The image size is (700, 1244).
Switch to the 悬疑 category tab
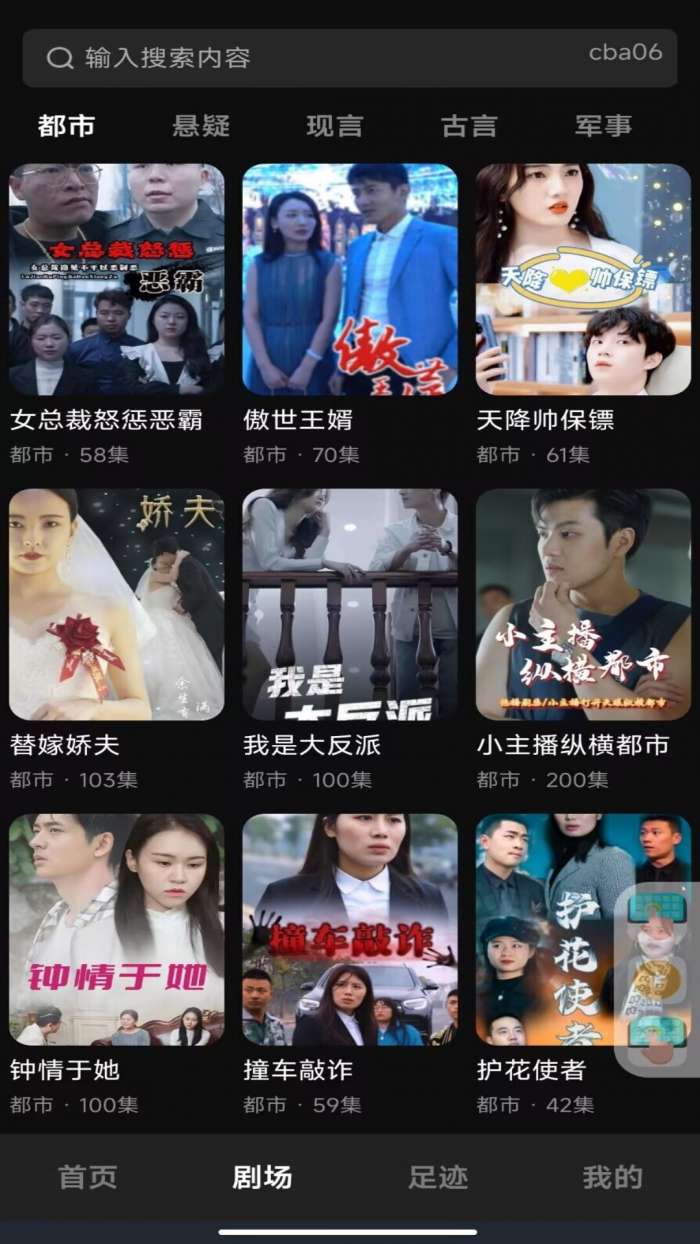click(x=201, y=126)
